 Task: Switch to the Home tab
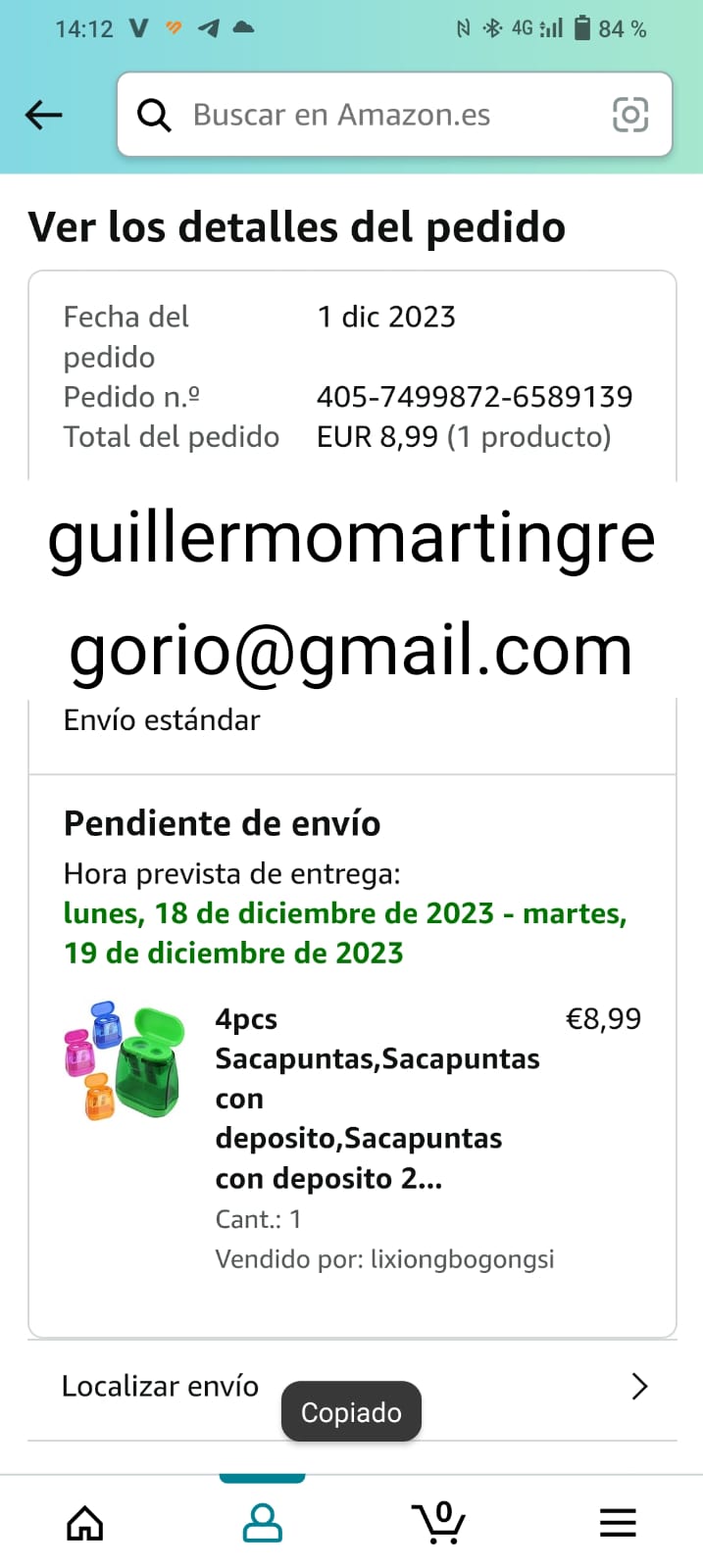pos(85,1523)
